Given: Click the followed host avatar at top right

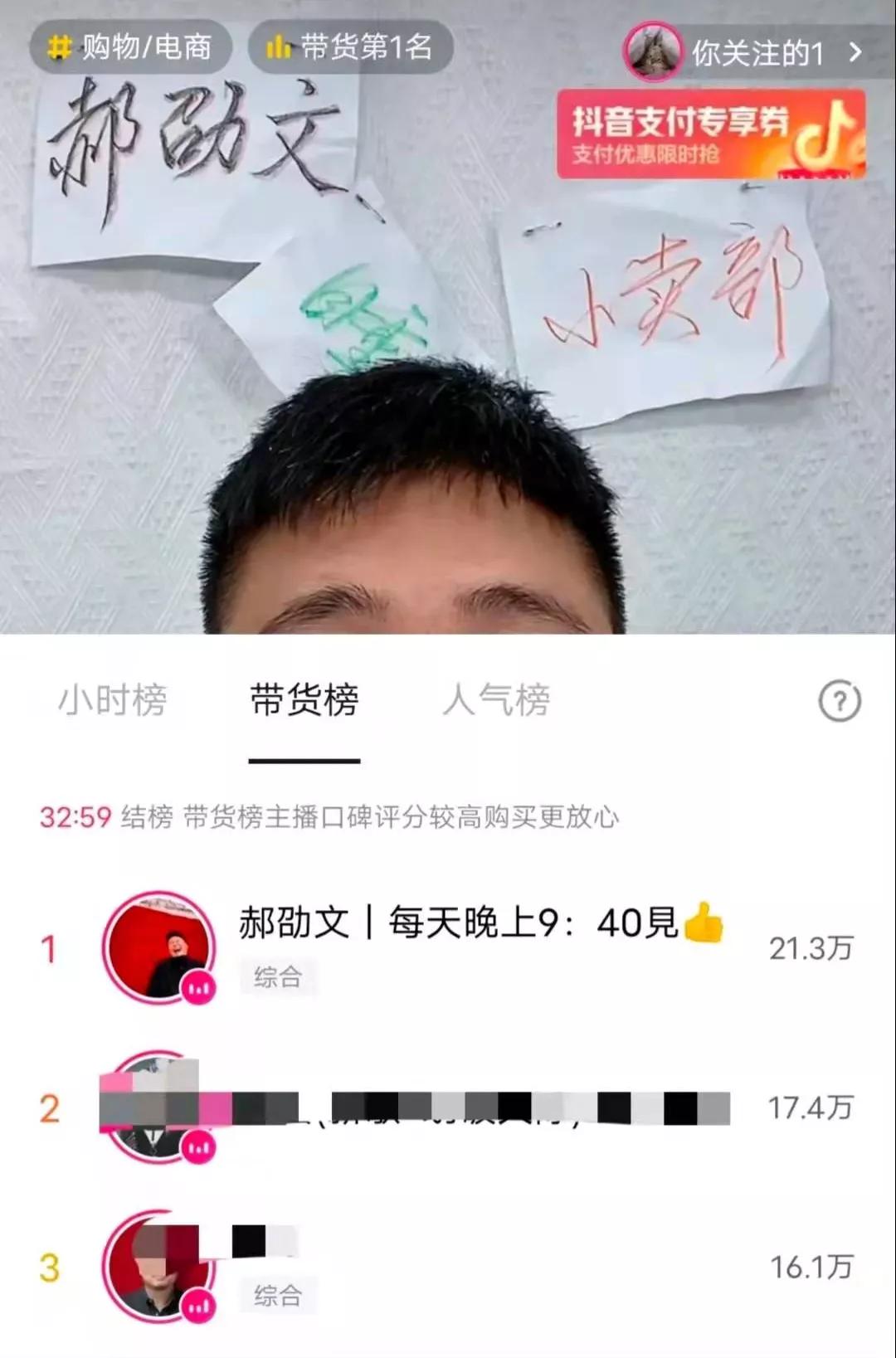Looking at the screenshot, I should (x=655, y=51).
